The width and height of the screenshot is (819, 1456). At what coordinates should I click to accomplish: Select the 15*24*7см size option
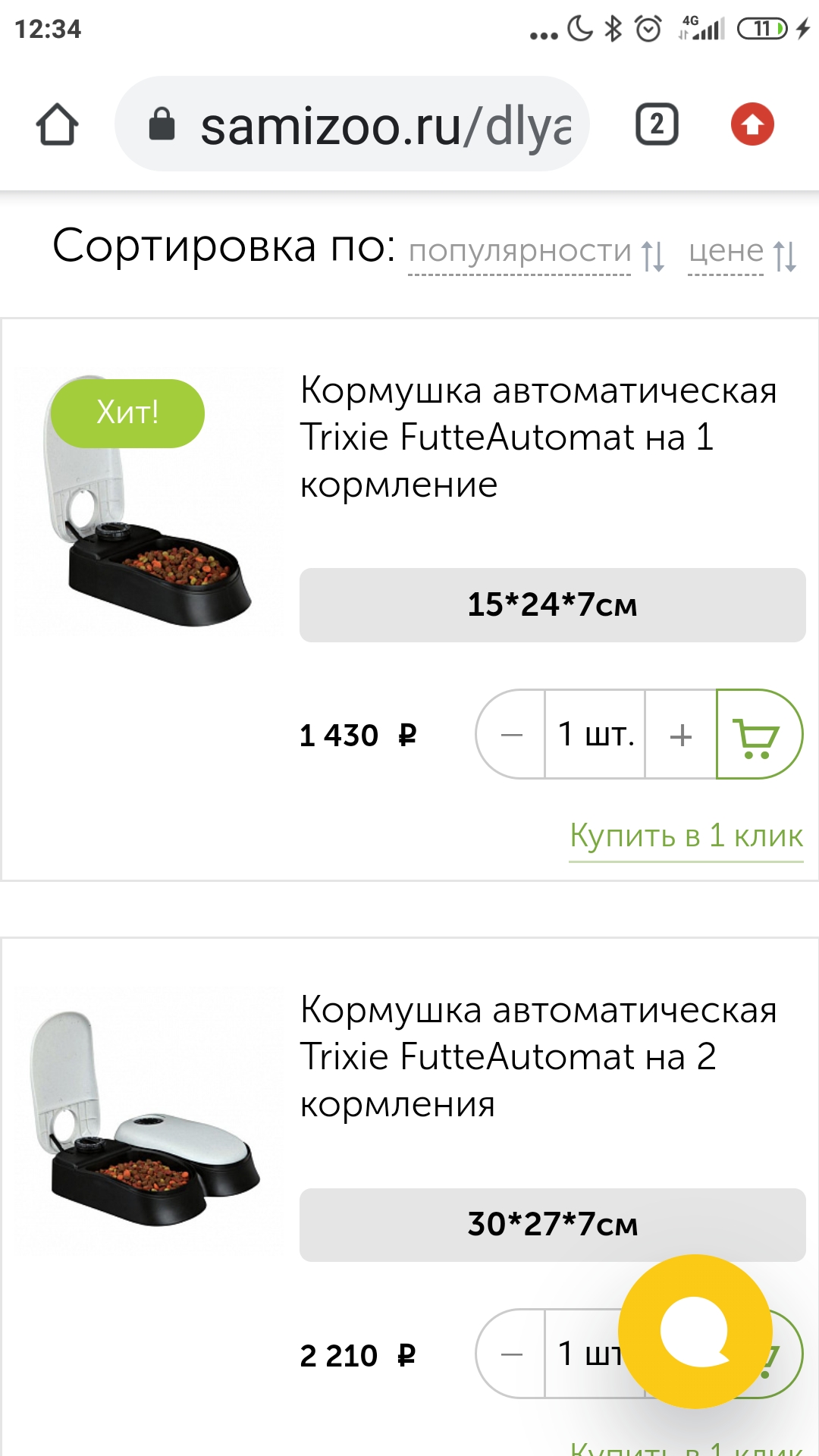552,605
